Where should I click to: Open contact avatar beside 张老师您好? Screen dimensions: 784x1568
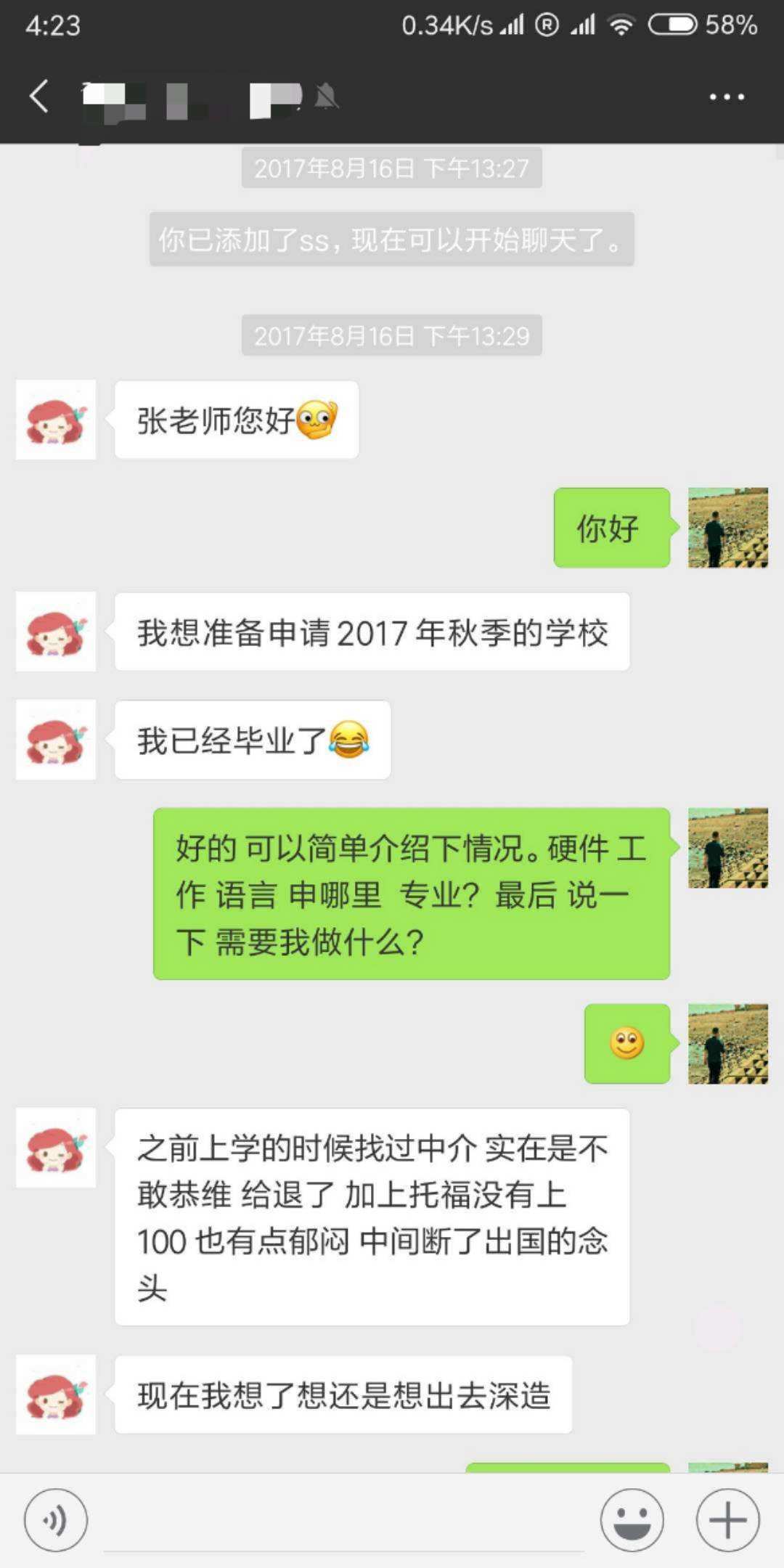[56, 420]
